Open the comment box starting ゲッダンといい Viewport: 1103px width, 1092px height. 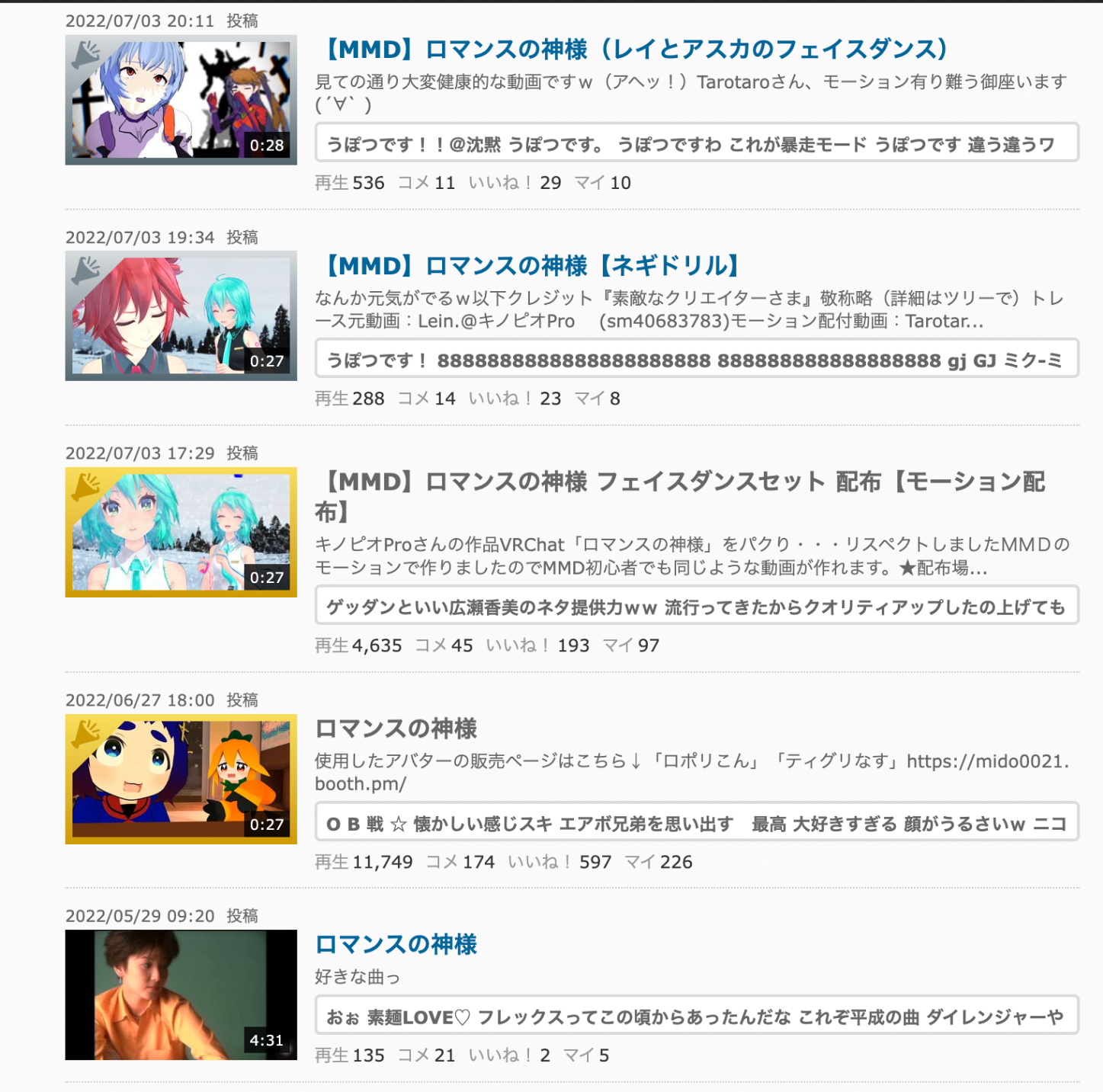[696, 606]
